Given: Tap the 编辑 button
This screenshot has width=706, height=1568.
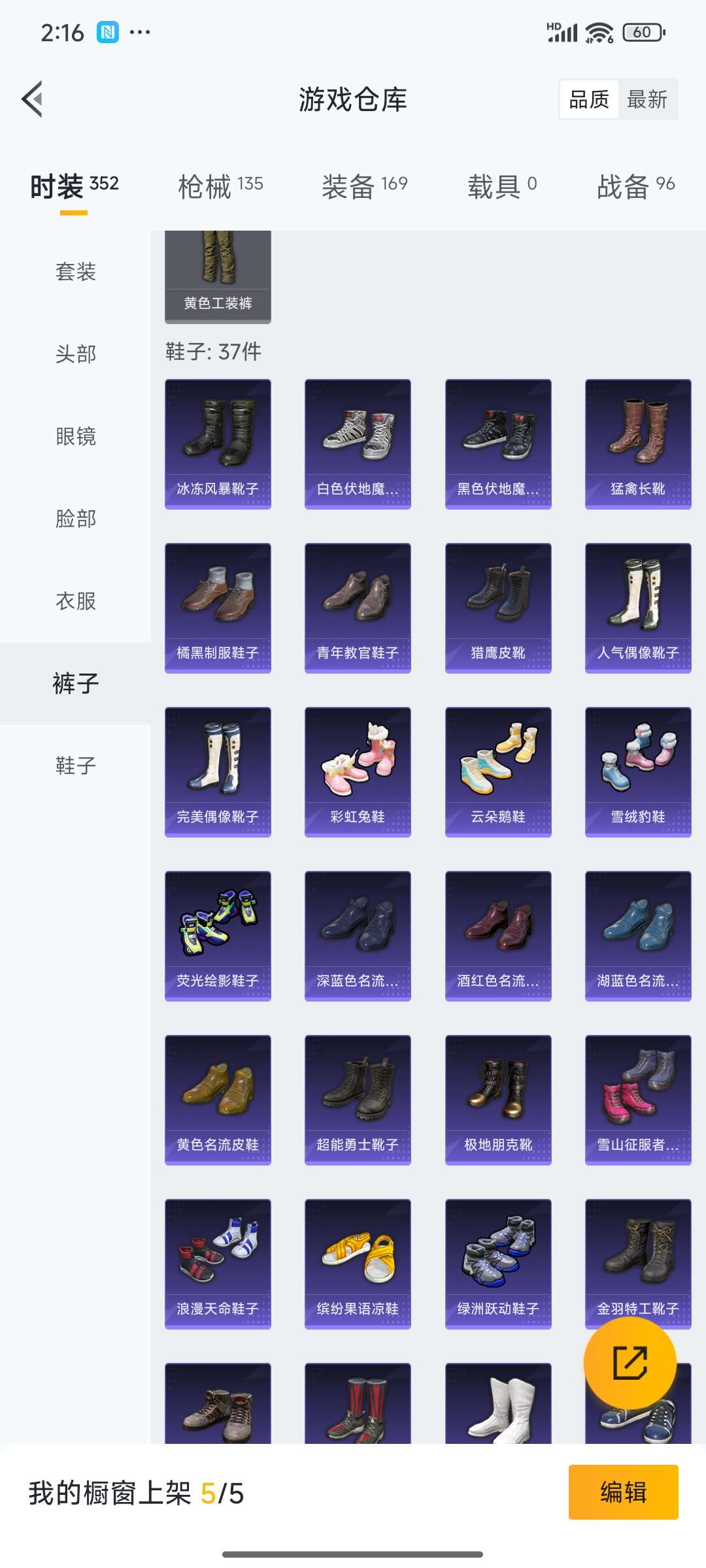Looking at the screenshot, I should (x=623, y=1492).
